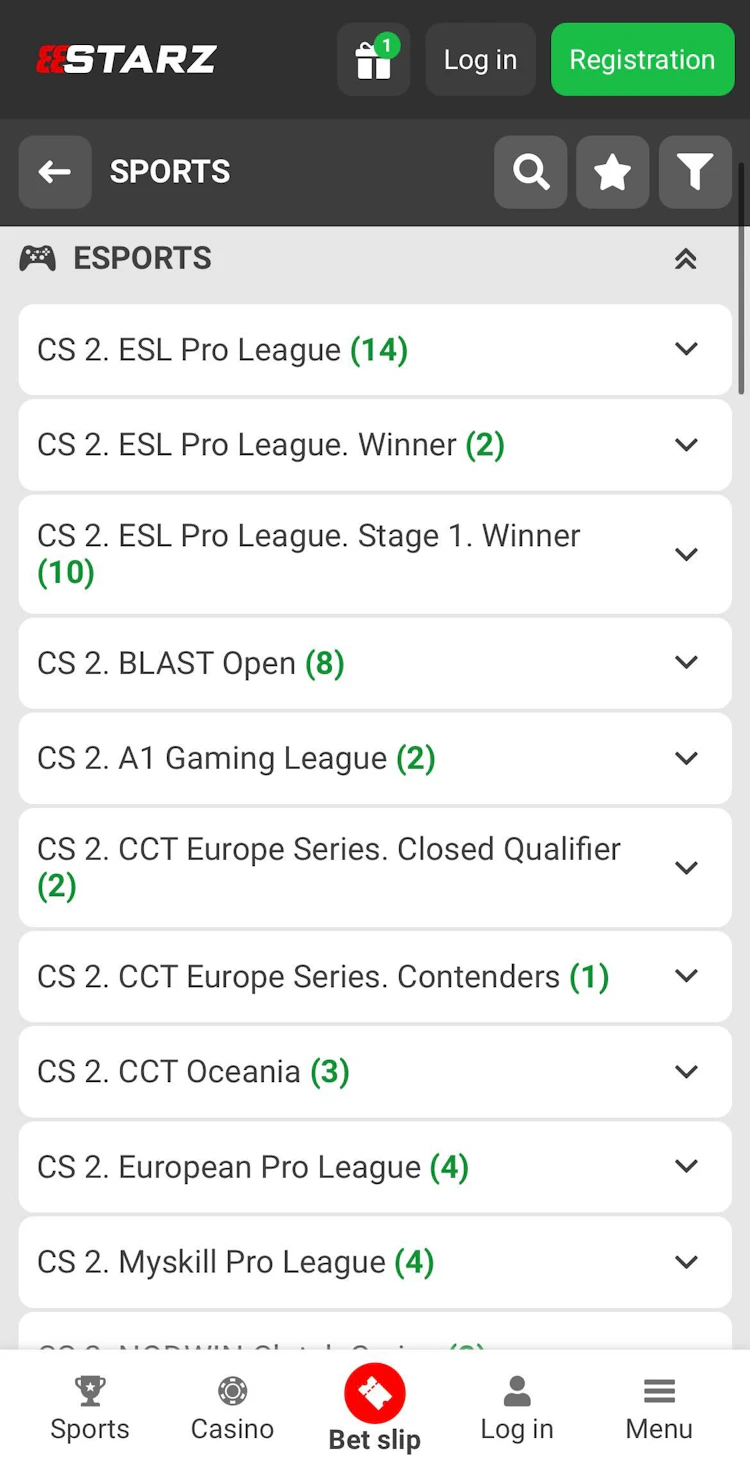Collapse the ESPORTS section with double chevron
This screenshot has width=750, height=1467.
(x=685, y=258)
